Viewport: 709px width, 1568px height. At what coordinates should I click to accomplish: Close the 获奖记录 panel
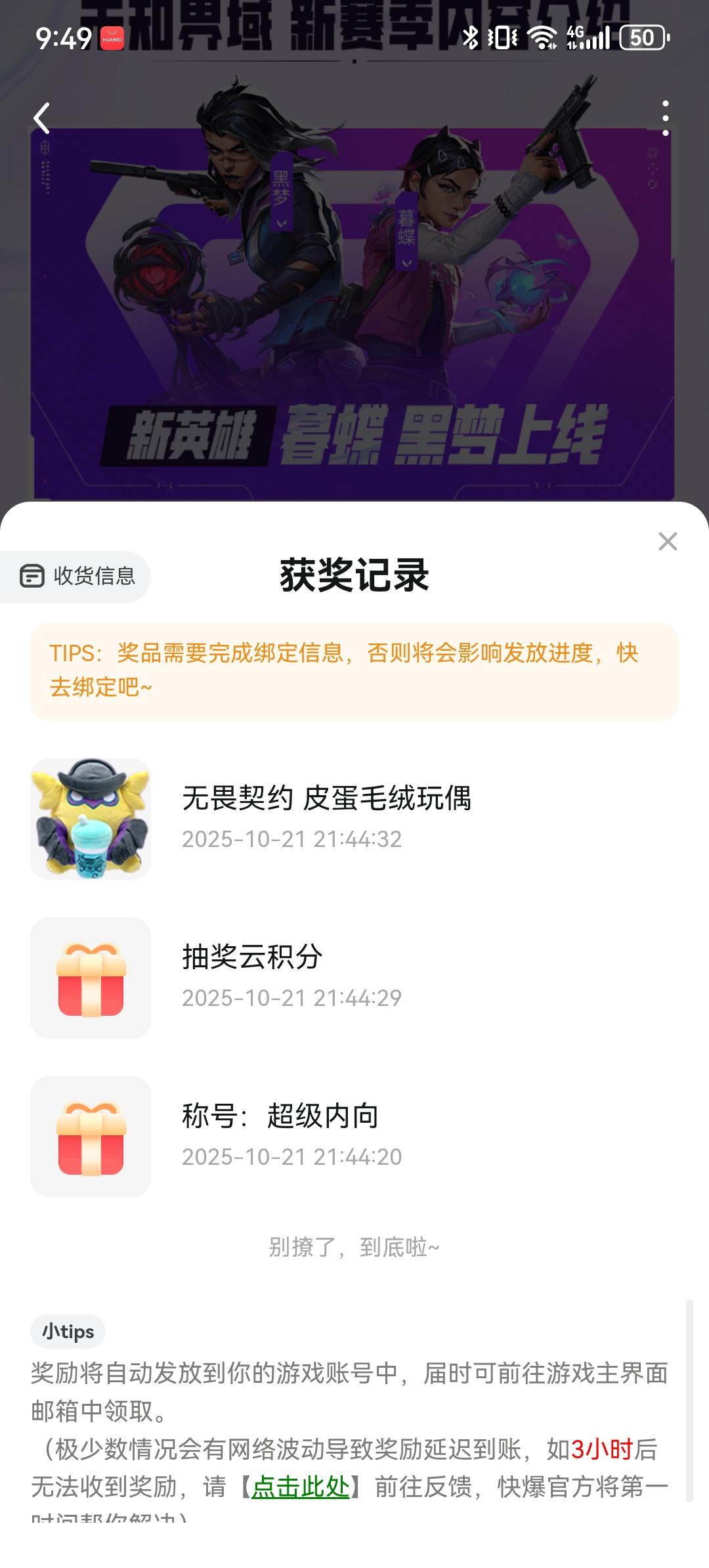click(668, 540)
